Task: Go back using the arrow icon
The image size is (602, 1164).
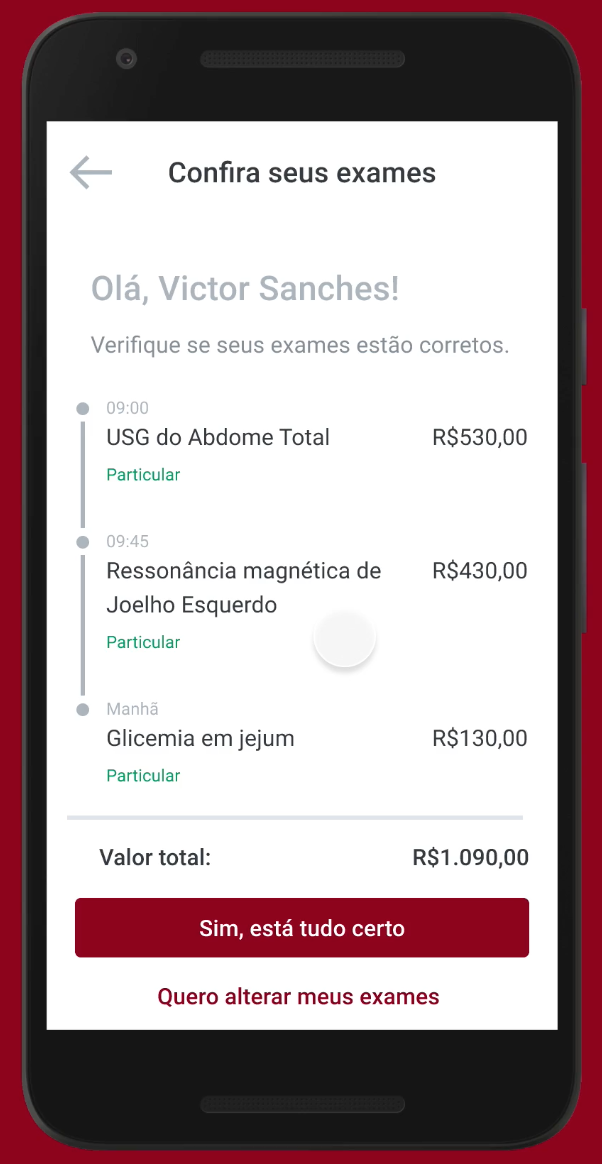Action: point(91,172)
